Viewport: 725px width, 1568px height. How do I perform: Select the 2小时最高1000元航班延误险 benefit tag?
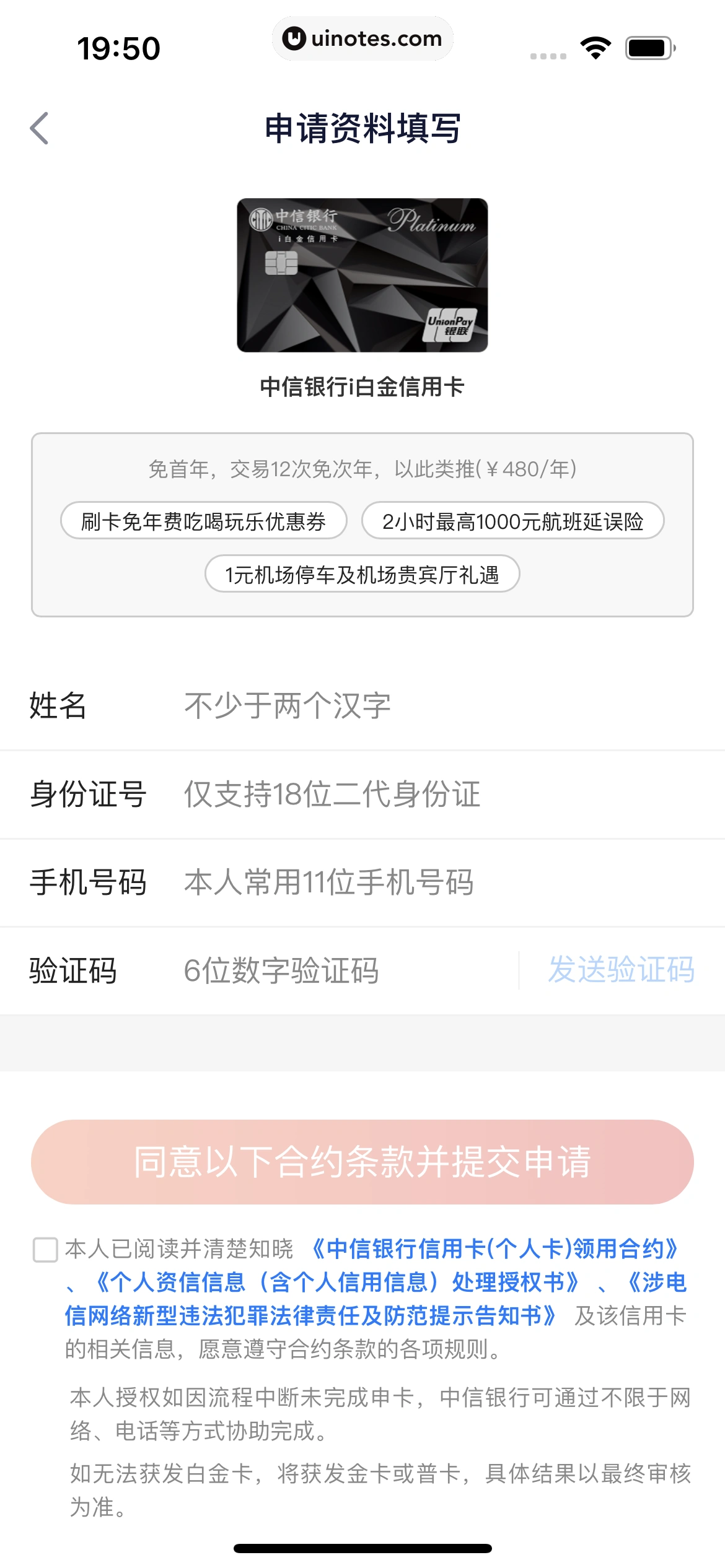[513, 522]
